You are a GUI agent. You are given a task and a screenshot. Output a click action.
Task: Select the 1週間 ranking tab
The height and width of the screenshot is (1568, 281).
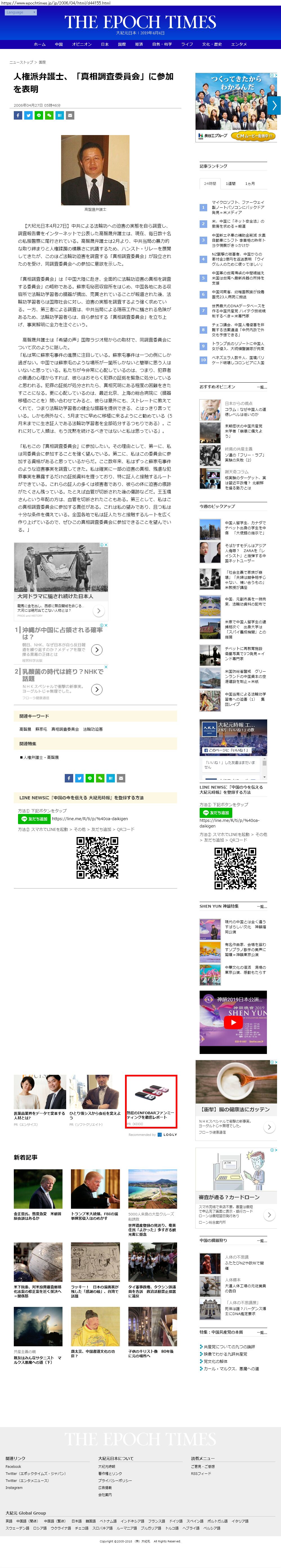pyautogui.click(x=230, y=183)
